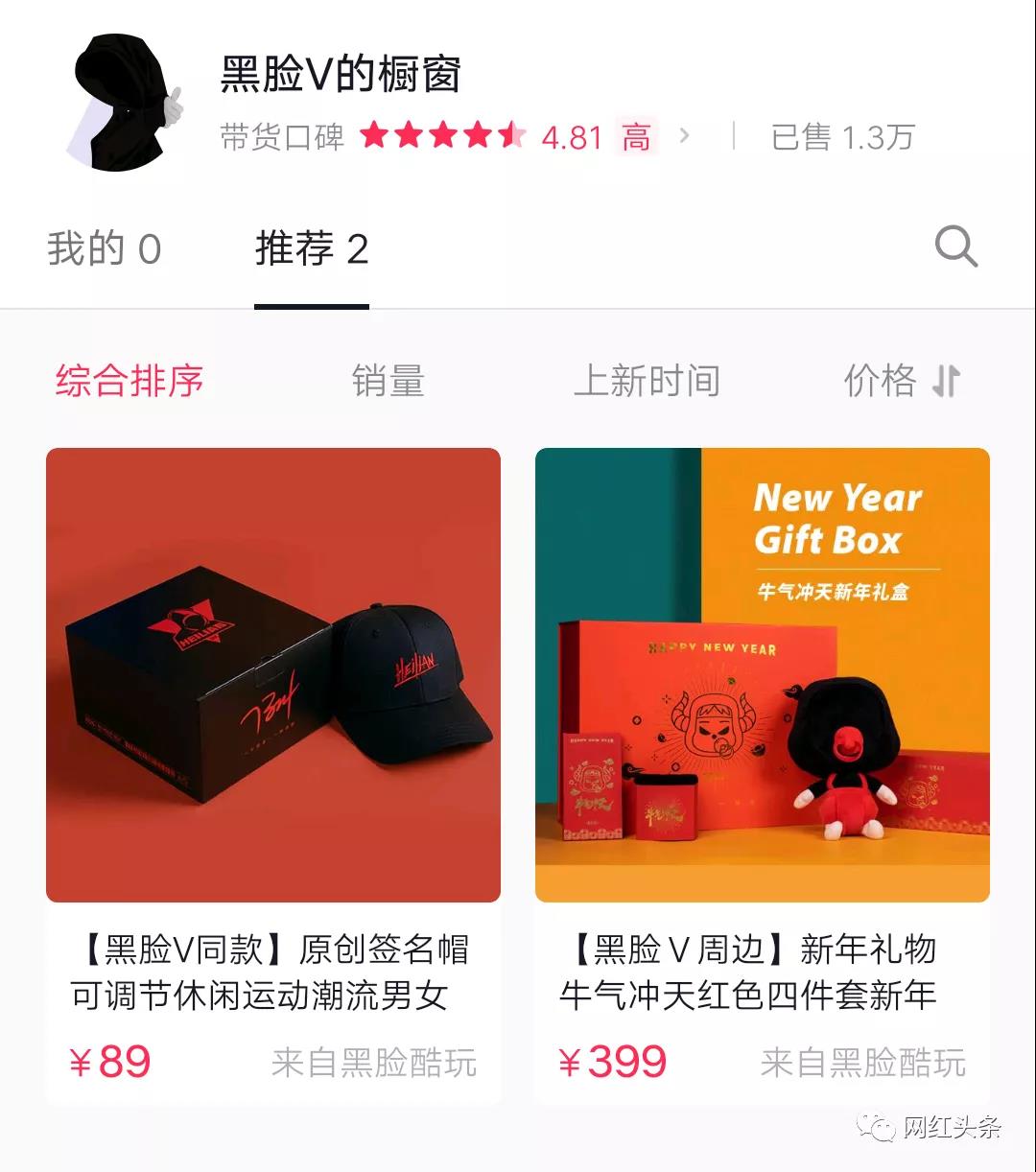Select the 推荐 2 tab
Image resolution: width=1036 pixels, height=1172 pixels.
pyautogui.click(x=312, y=249)
